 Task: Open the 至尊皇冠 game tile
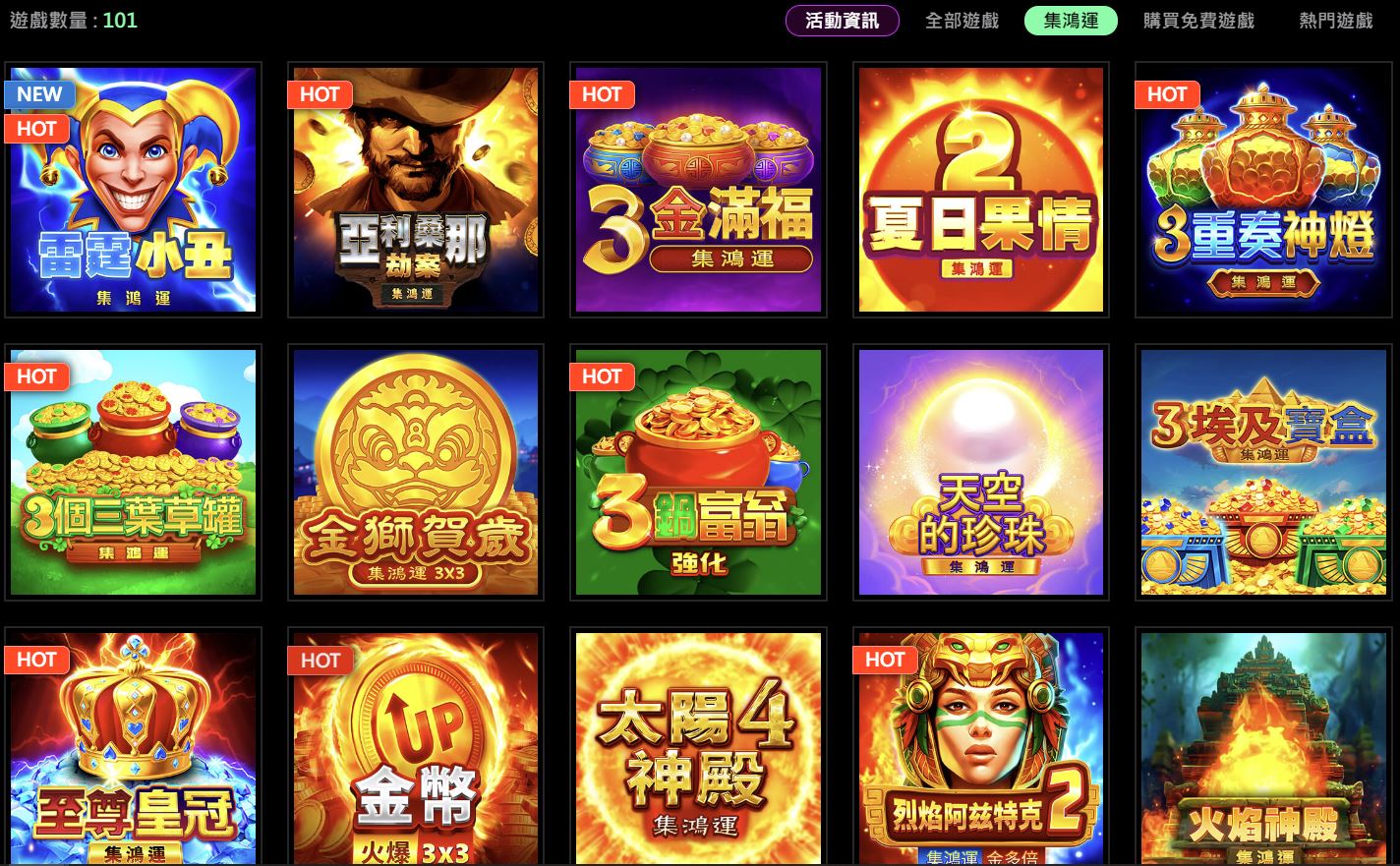click(133, 749)
